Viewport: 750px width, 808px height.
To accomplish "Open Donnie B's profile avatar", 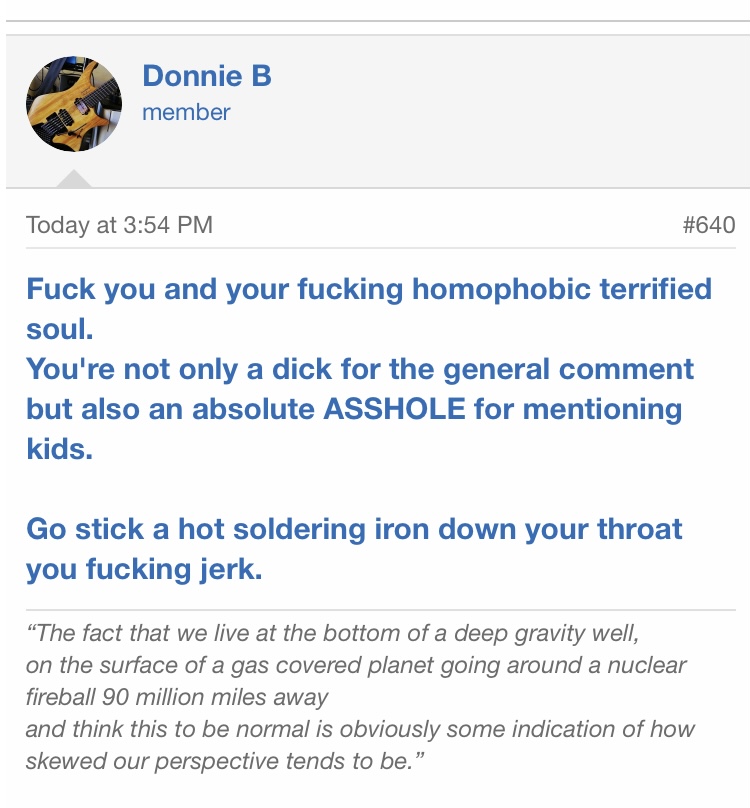I will pyautogui.click(x=74, y=104).
